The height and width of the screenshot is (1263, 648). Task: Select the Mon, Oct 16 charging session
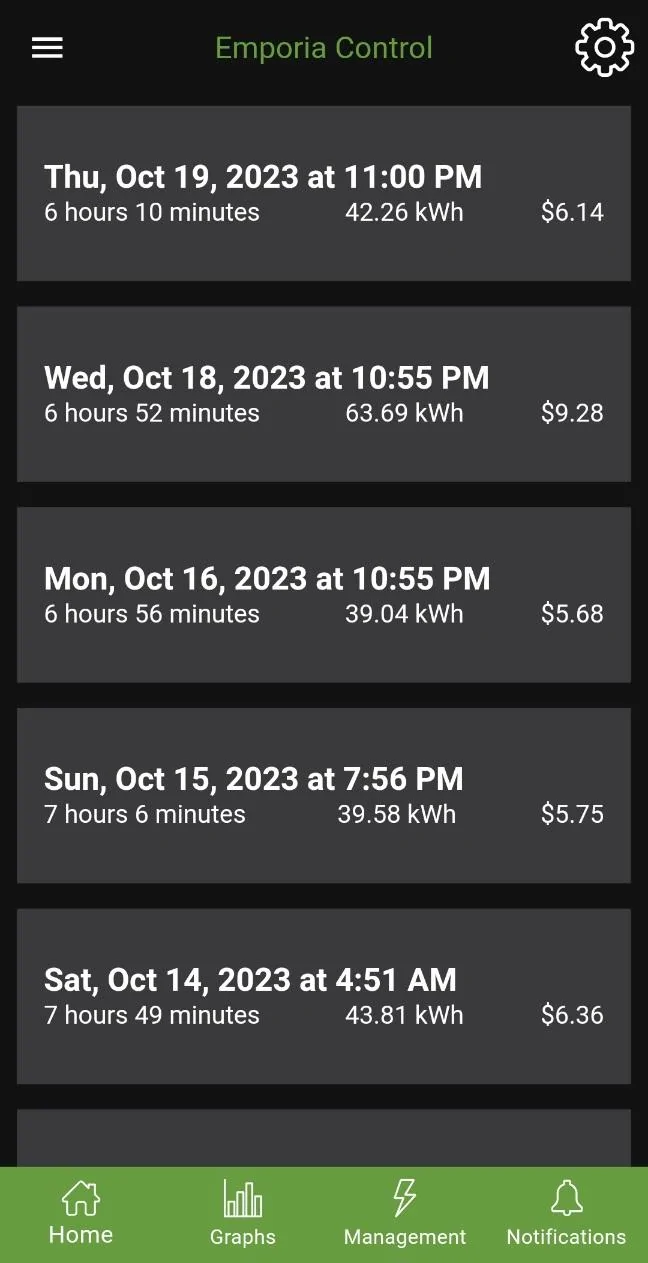coord(323,595)
